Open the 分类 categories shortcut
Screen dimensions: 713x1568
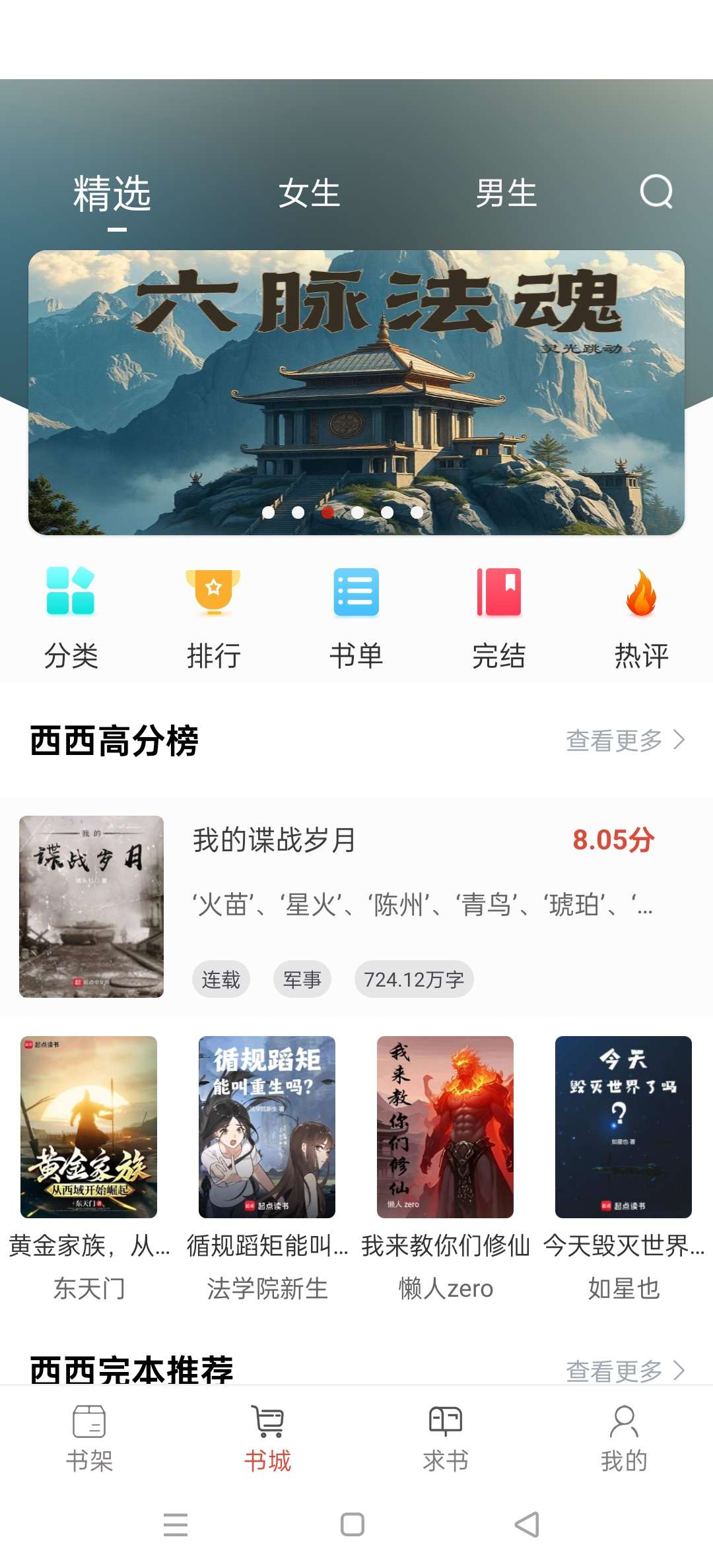71,617
